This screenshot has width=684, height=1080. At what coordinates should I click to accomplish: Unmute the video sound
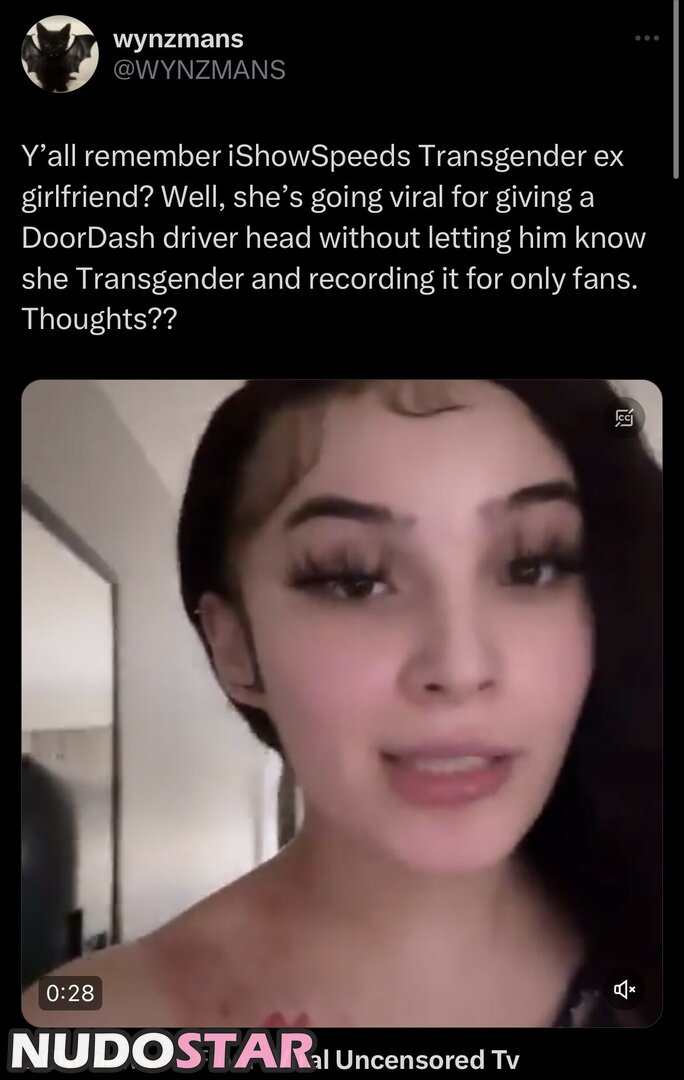pos(625,989)
